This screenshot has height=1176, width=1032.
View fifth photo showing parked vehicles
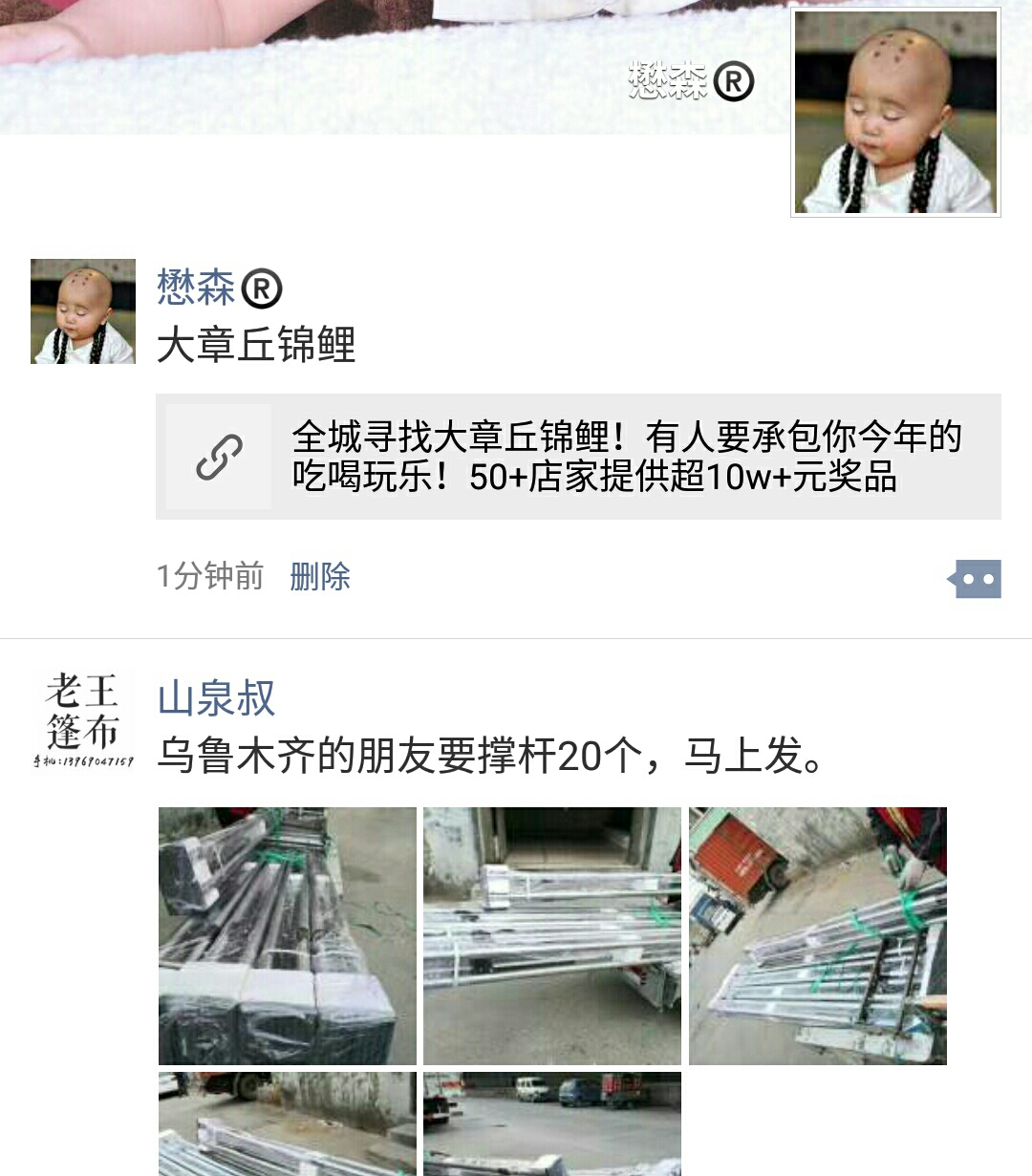point(552,1123)
